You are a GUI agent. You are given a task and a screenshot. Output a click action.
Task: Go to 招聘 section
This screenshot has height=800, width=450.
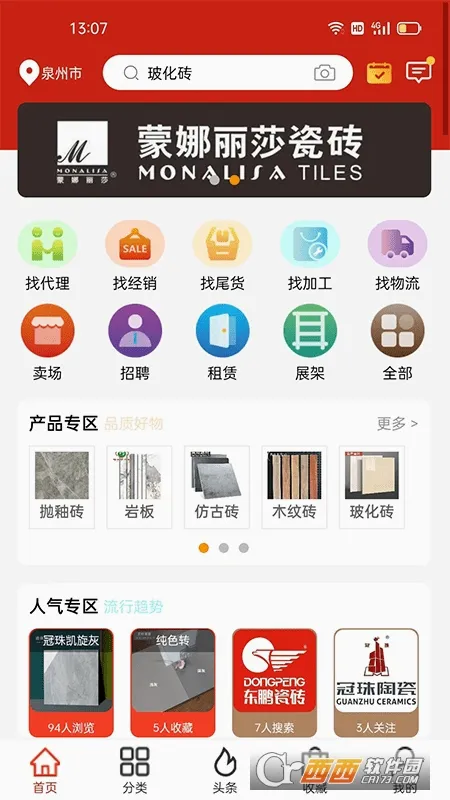pyautogui.click(x=135, y=343)
